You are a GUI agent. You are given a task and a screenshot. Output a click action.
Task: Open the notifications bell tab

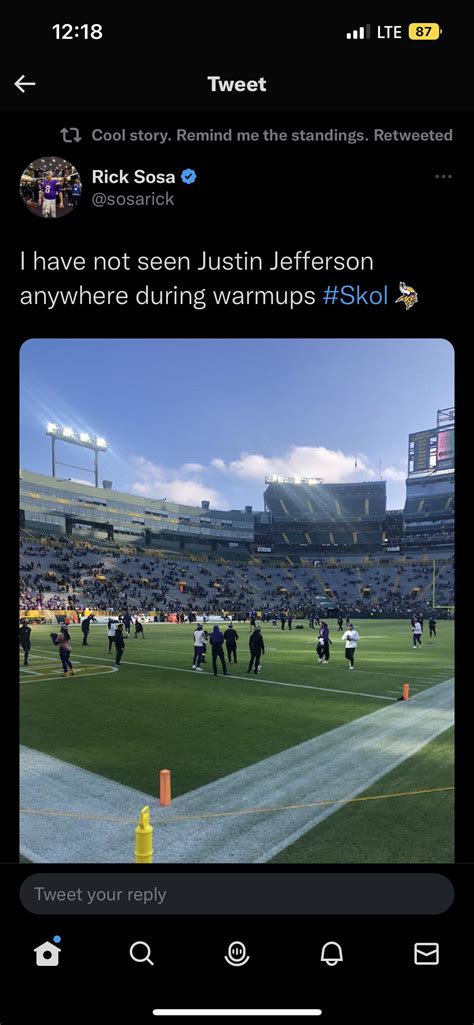tap(331, 954)
